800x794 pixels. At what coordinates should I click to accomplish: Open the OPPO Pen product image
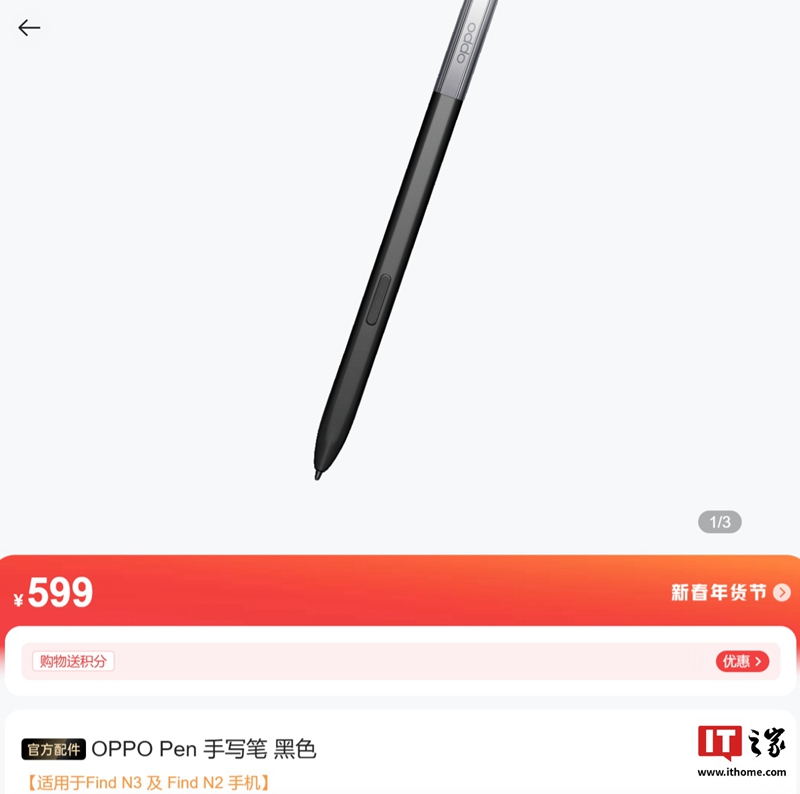(400, 260)
